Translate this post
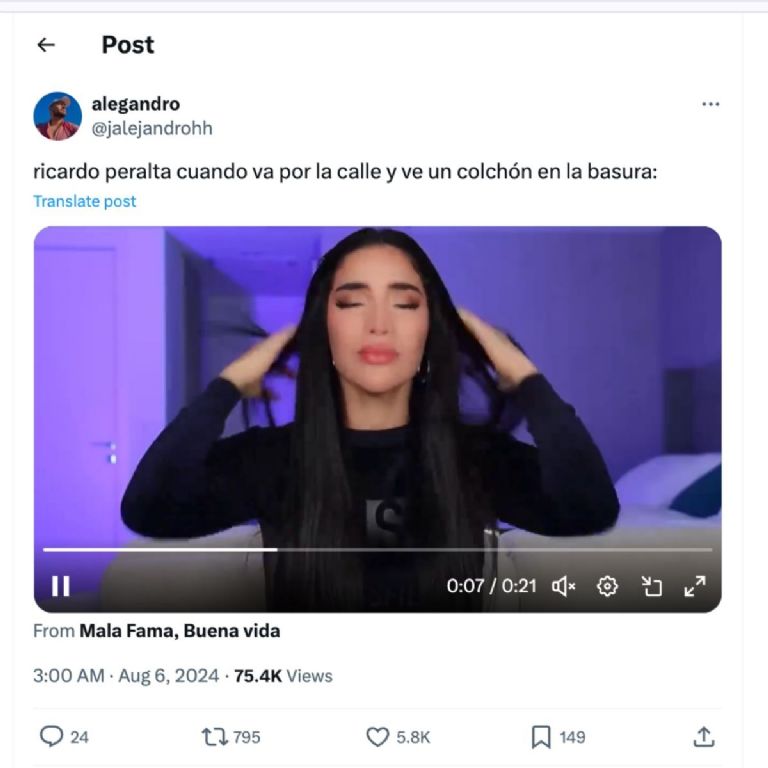The image size is (768, 768). coord(84,201)
